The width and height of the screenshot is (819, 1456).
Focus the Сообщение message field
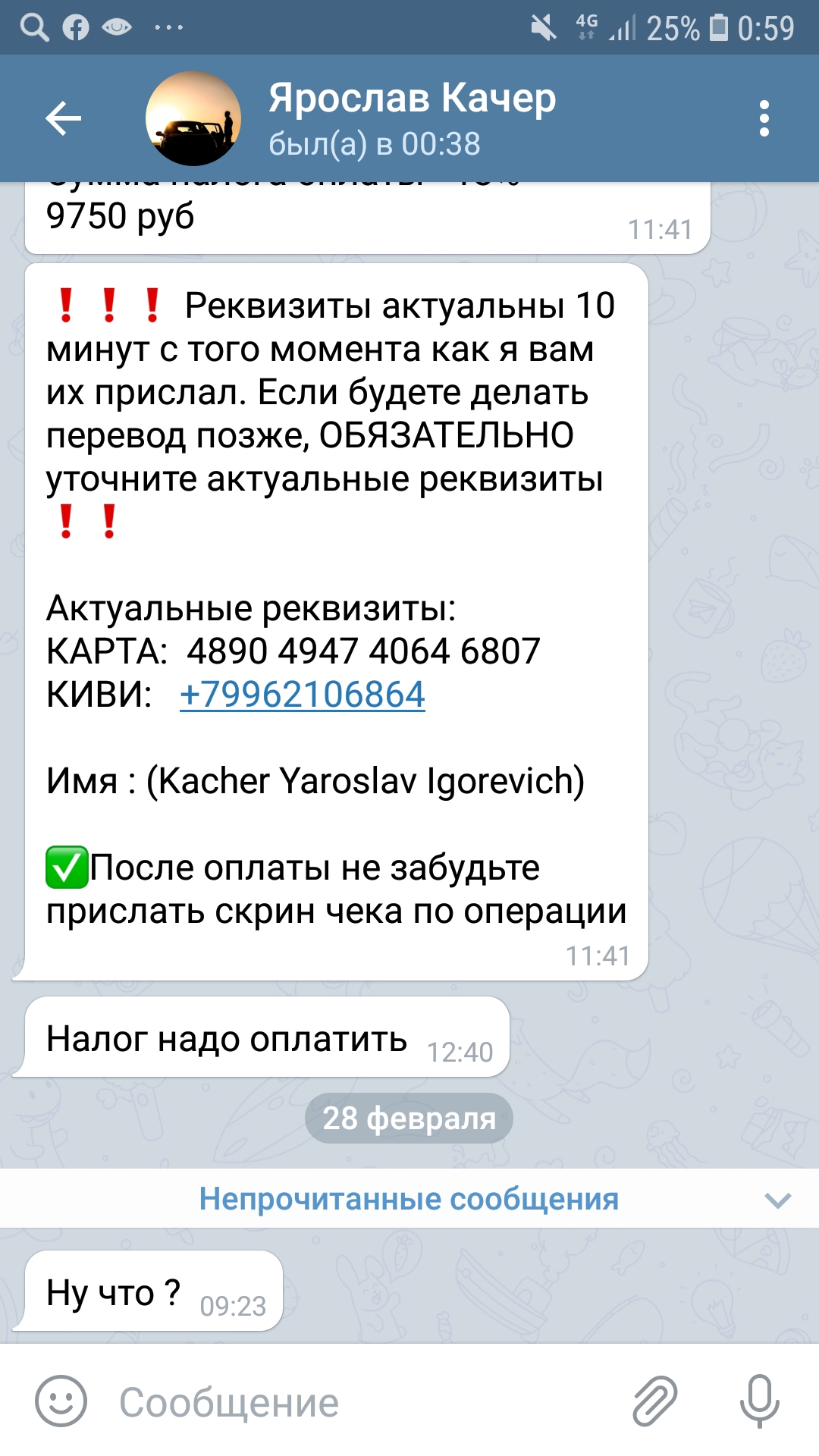pyautogui.click(x=364, y=1402)
